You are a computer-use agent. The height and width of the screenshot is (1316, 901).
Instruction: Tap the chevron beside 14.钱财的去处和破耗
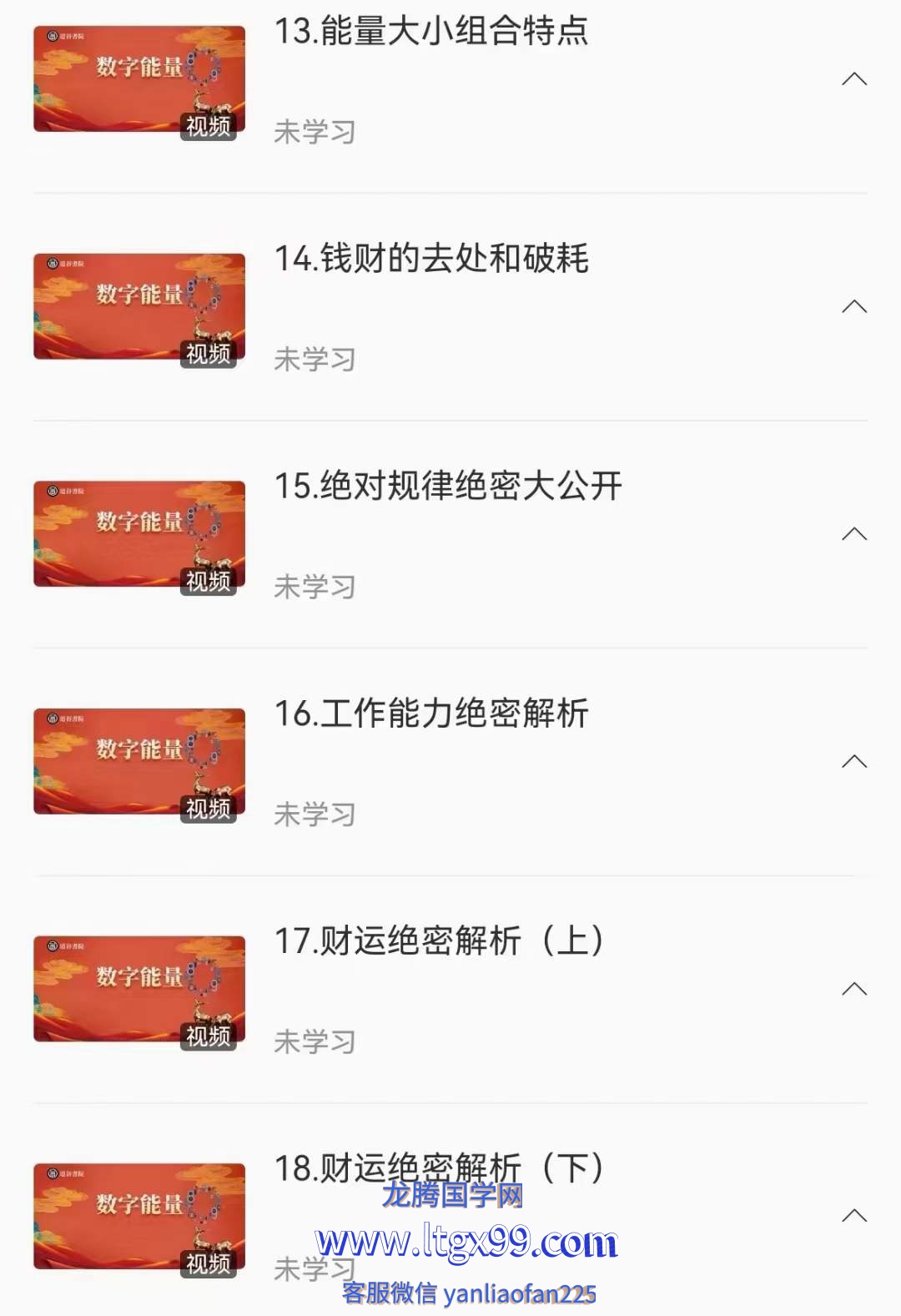click(854, 307)
